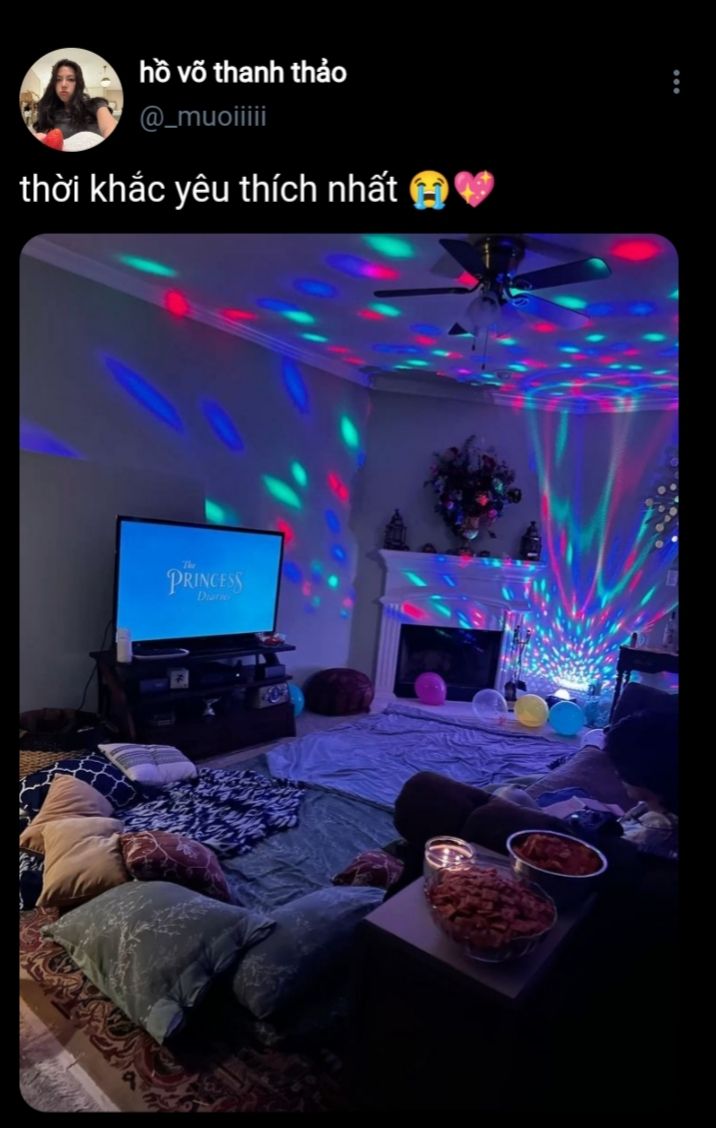Open hồ võ thanh thảo's profile avatar
Viewport: 716px width, 1128px height.
click(x=70, y=99)
